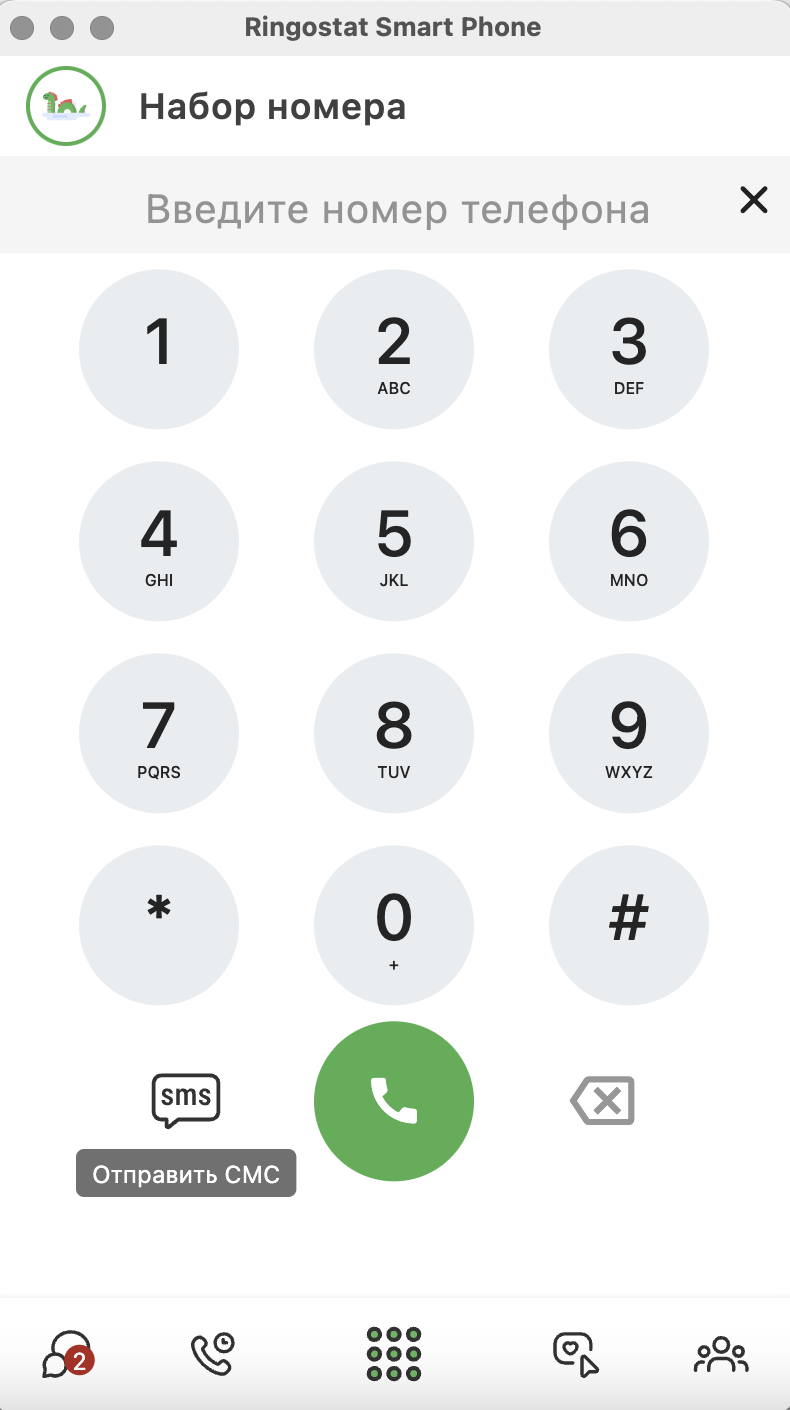The height and width of the screenshot is (1410, 790).
Task: Tap the phone number input field
Action: point(397,209)
